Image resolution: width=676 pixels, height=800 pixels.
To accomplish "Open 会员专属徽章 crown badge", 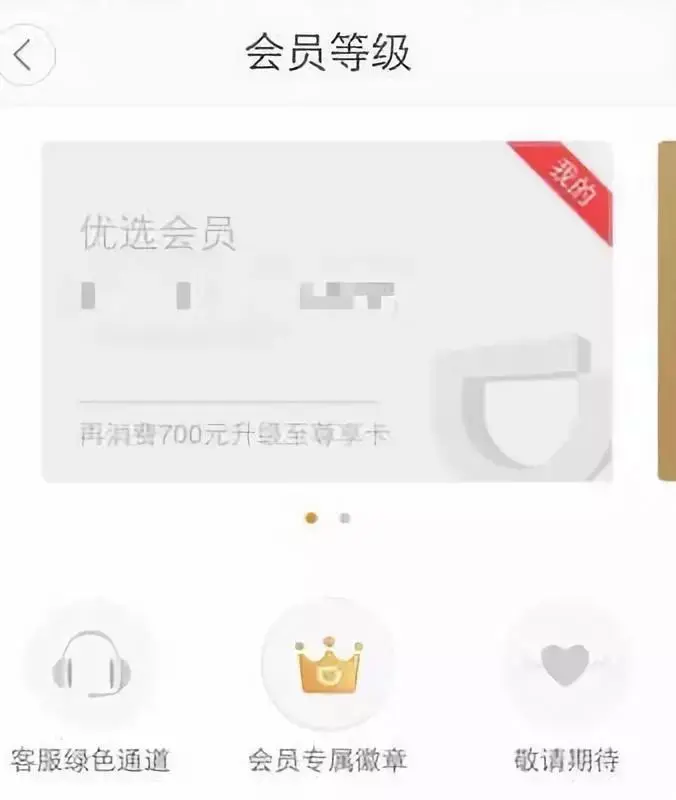I will click(328, 665).
